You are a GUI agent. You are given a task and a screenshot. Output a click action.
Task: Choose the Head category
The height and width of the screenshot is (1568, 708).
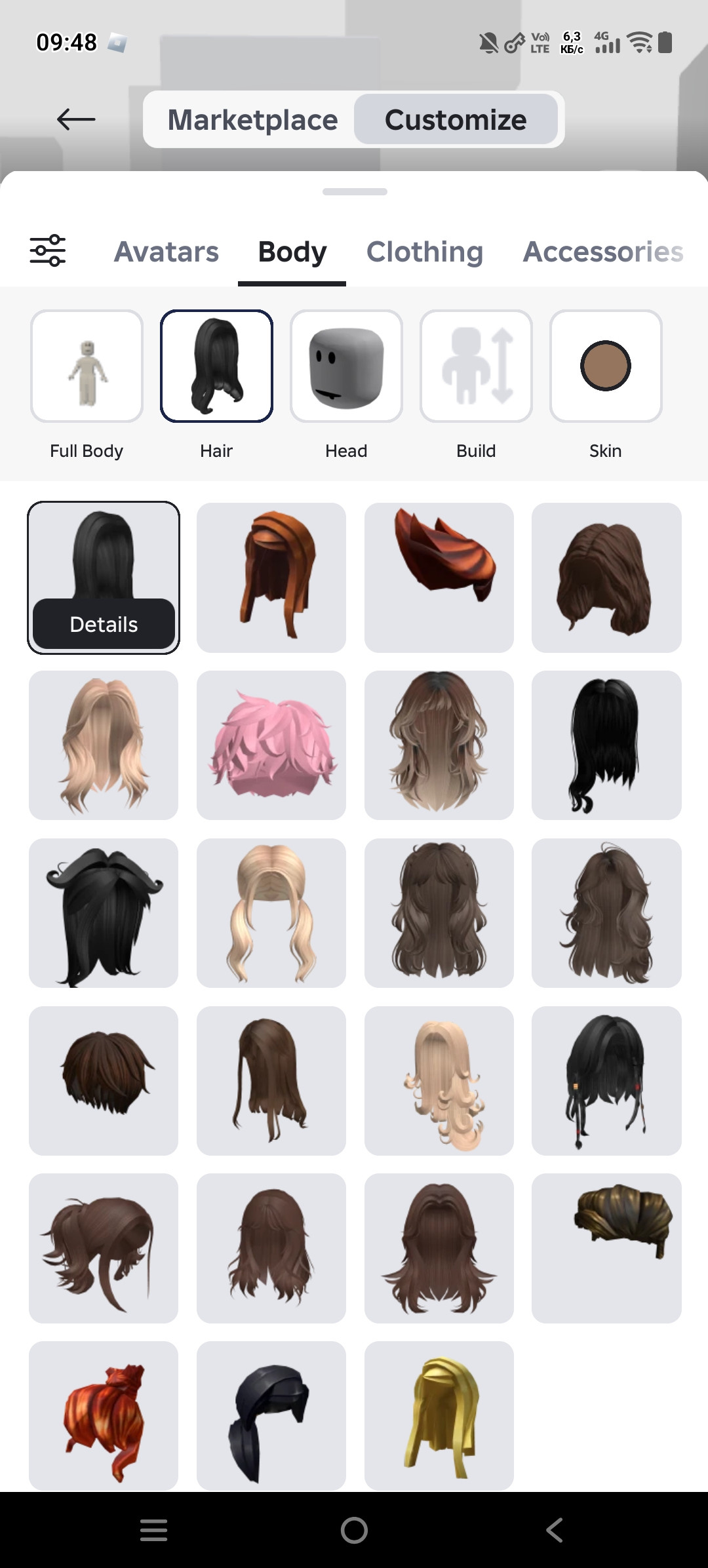[346, 366]
